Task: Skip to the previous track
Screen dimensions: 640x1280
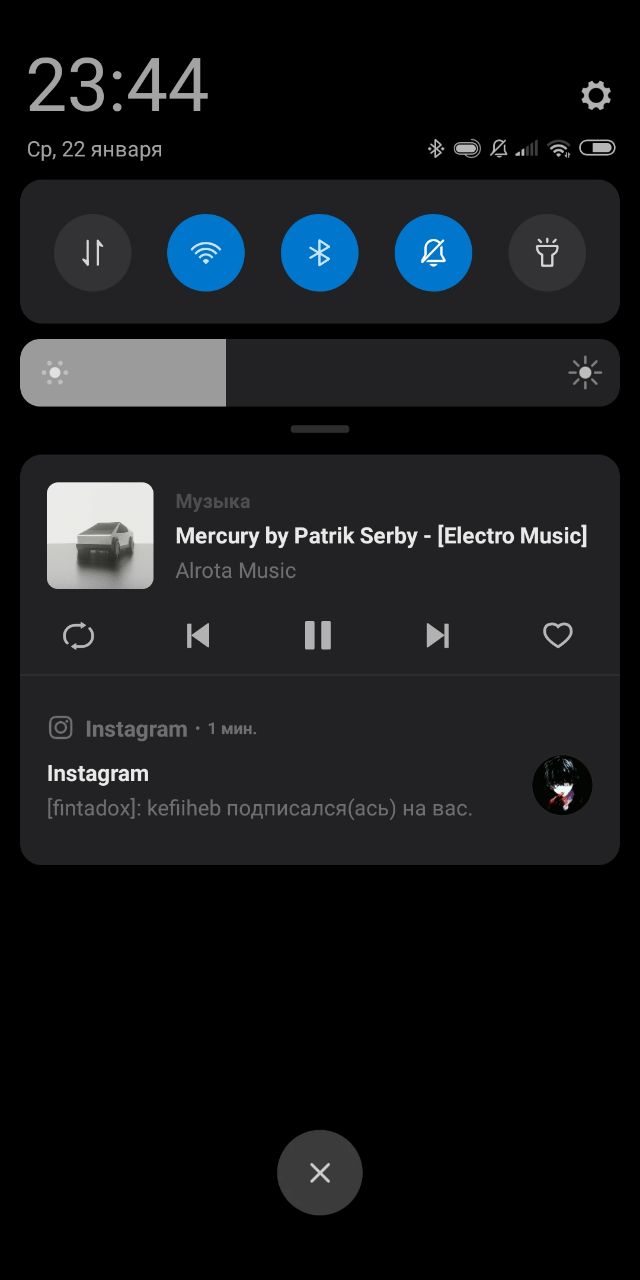Action: click(198, 636)
